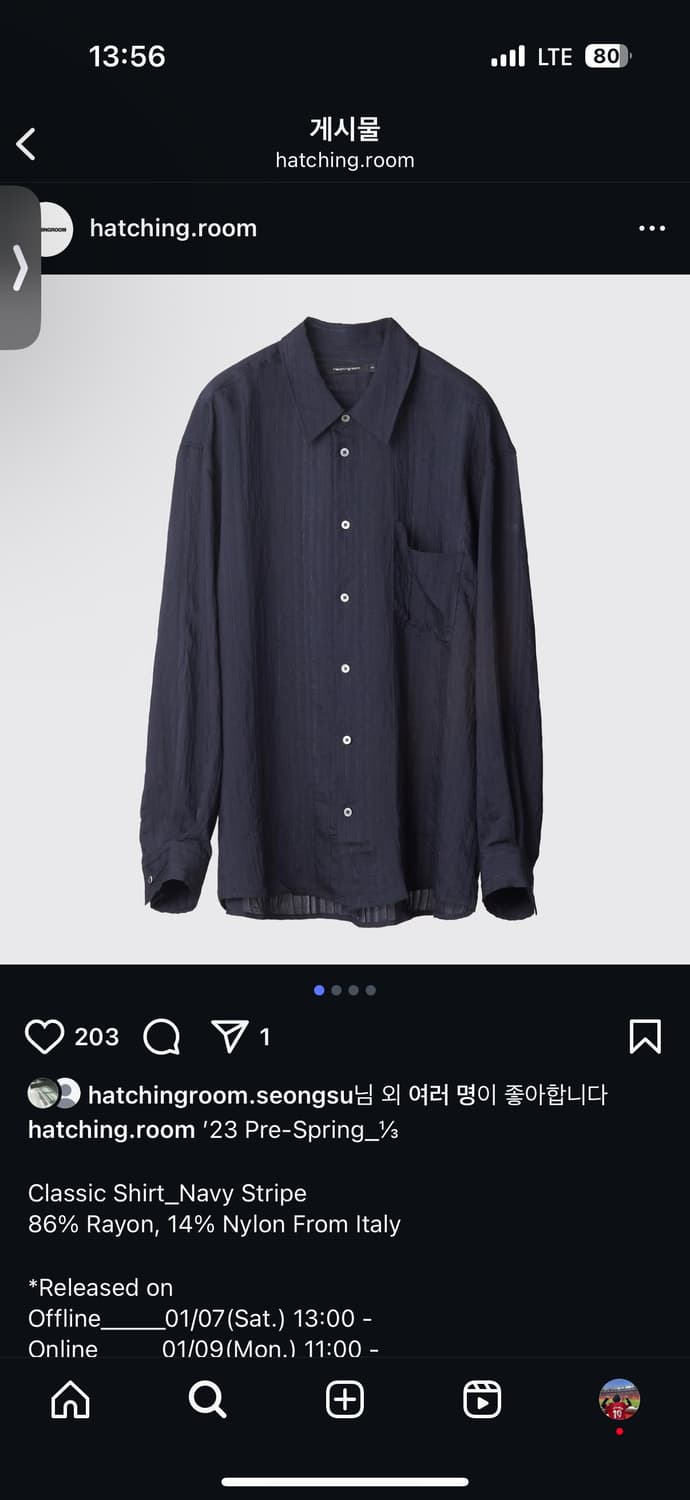The image size is (690, 1500).
Task: Go back from the post view
Action: [27, 144]
